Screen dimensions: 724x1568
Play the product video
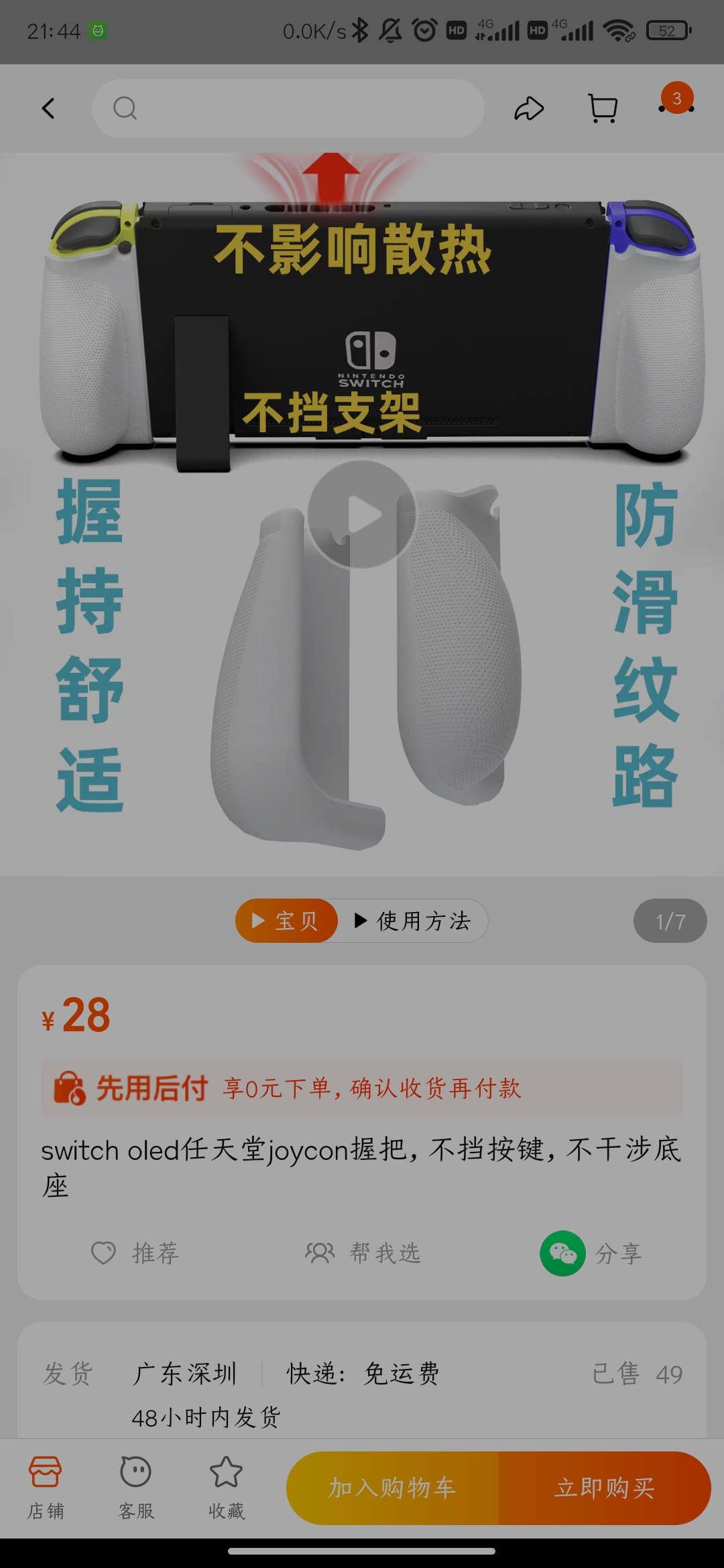click(x=362, y=515)
